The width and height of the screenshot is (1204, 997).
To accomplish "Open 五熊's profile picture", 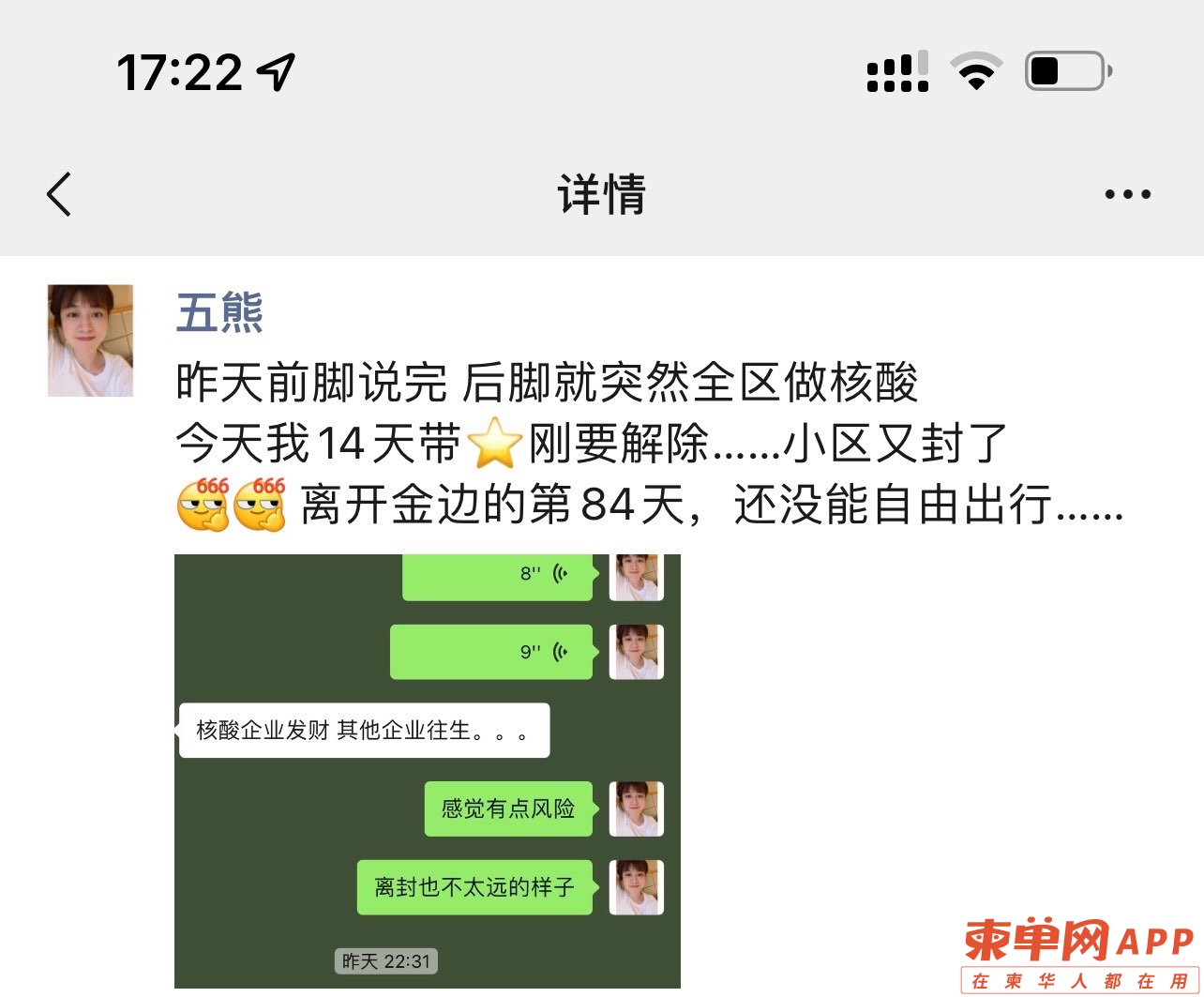I will (90, 340).
